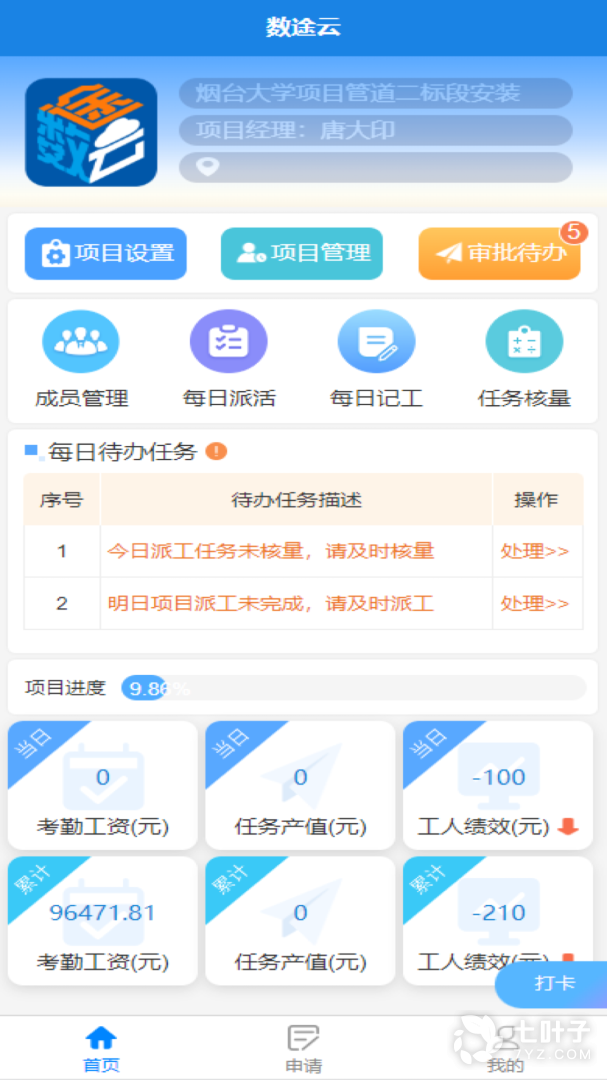Open the 当日 考勤工资 card
This screenshot has height=1080, width=607.
[103, 786]
